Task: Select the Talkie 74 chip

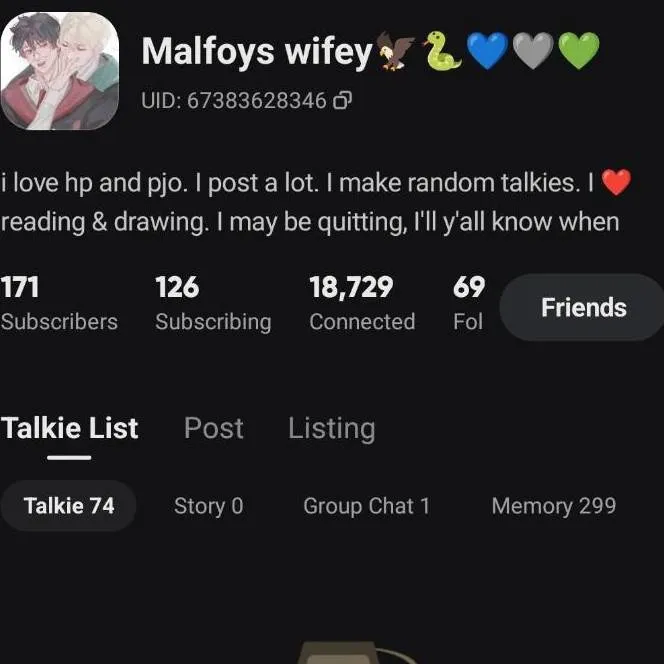Action: click(69, 505)
